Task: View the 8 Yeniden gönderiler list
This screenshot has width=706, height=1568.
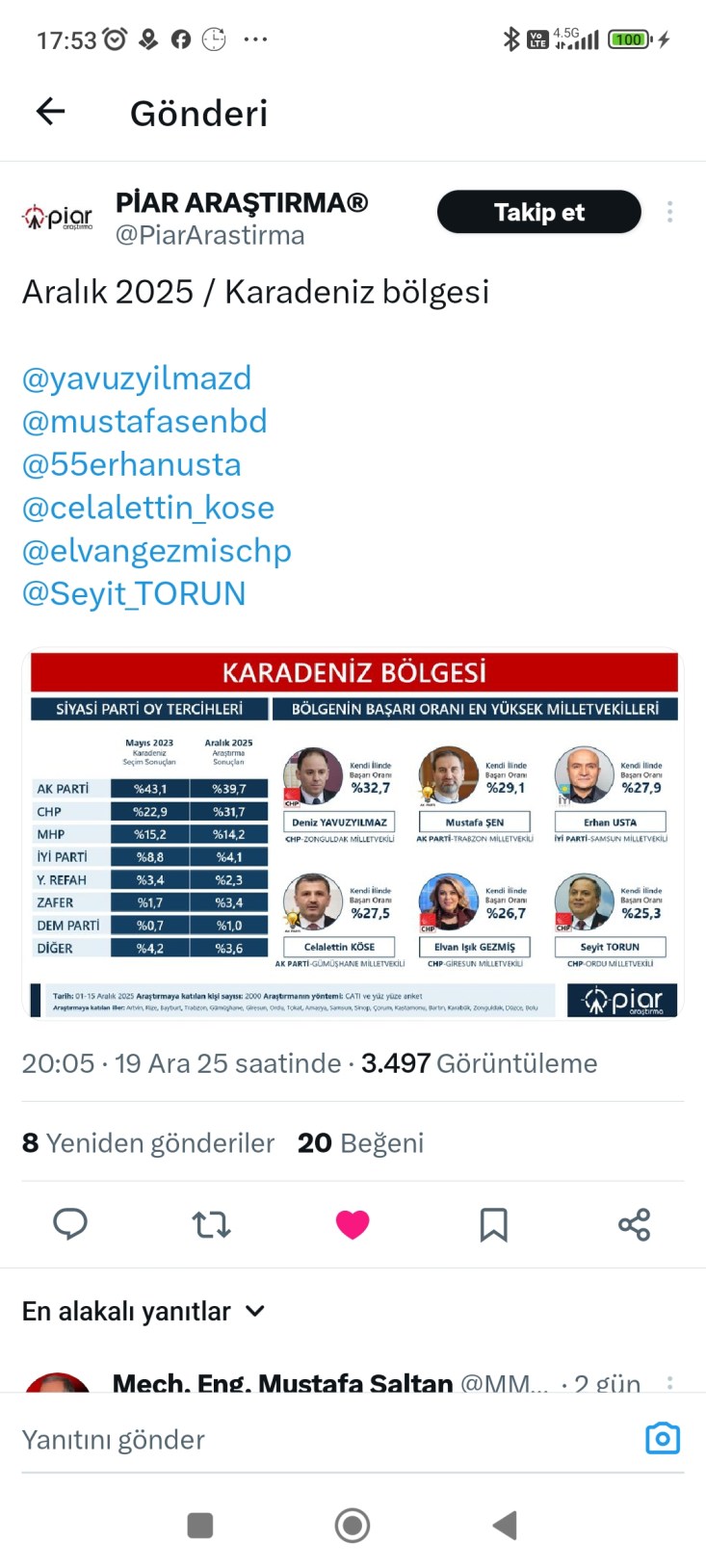Action: (x=148, y=1142)
